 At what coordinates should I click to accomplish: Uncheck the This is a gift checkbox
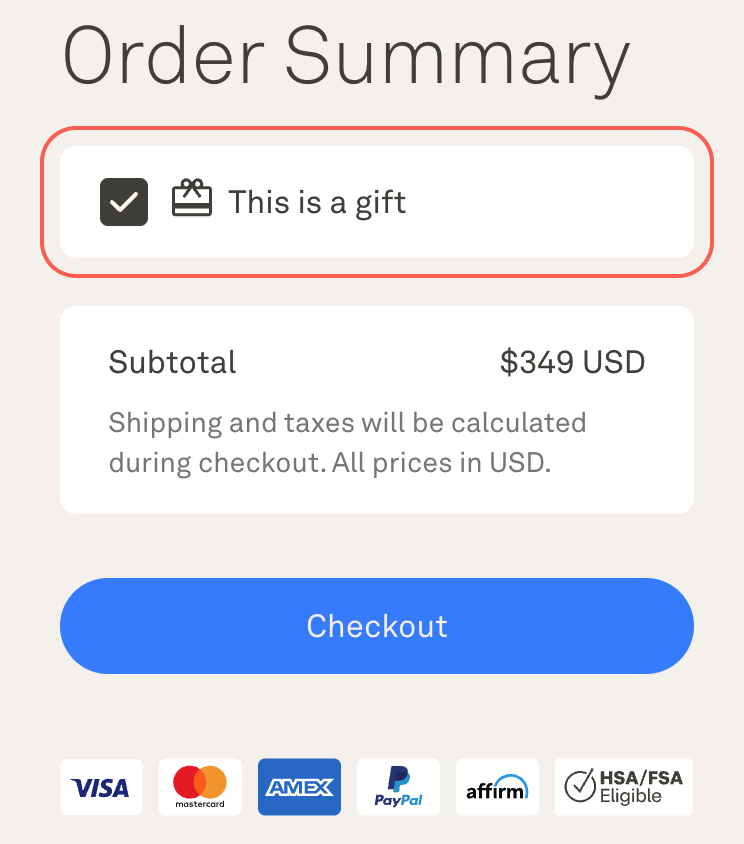(124, 202)
